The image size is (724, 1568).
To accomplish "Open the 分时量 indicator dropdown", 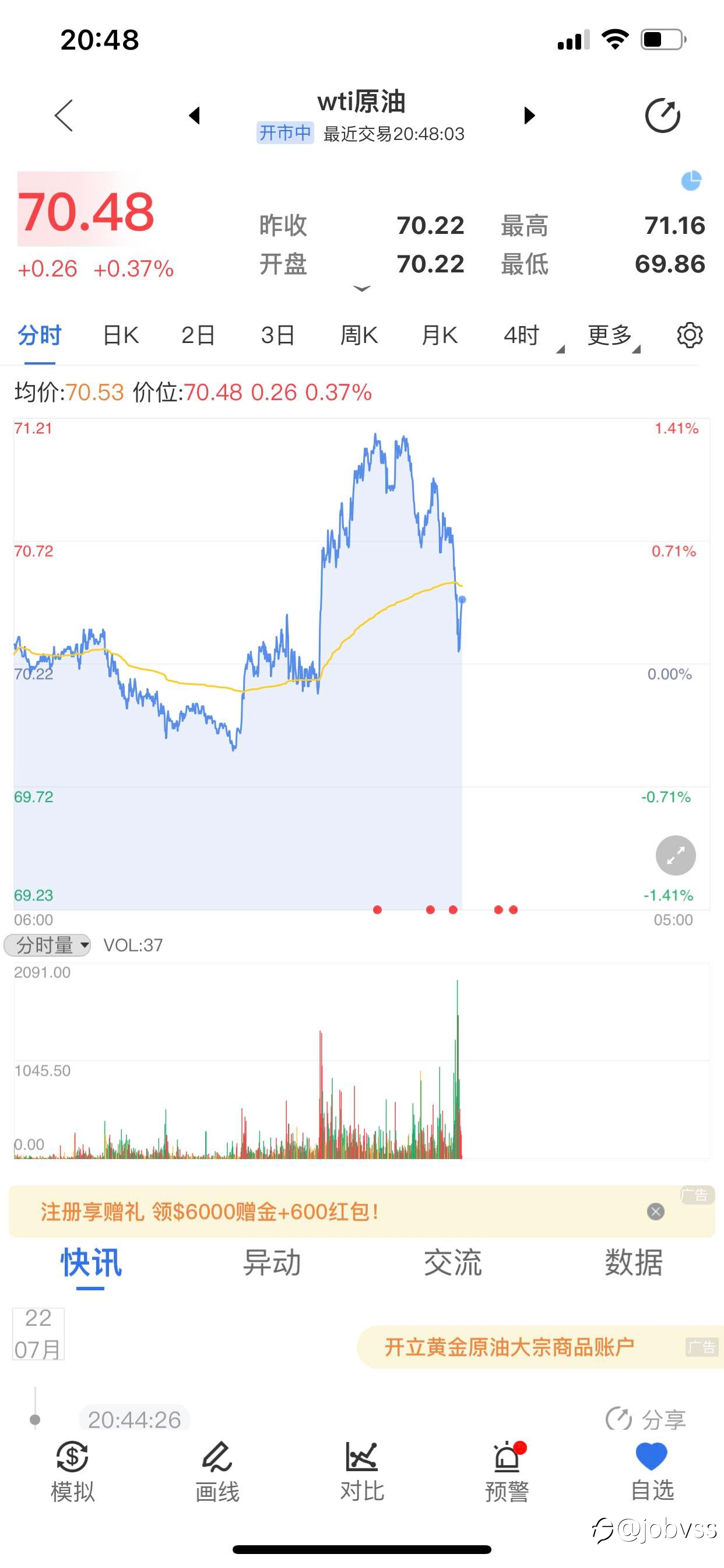I will (x=47, y=946).
